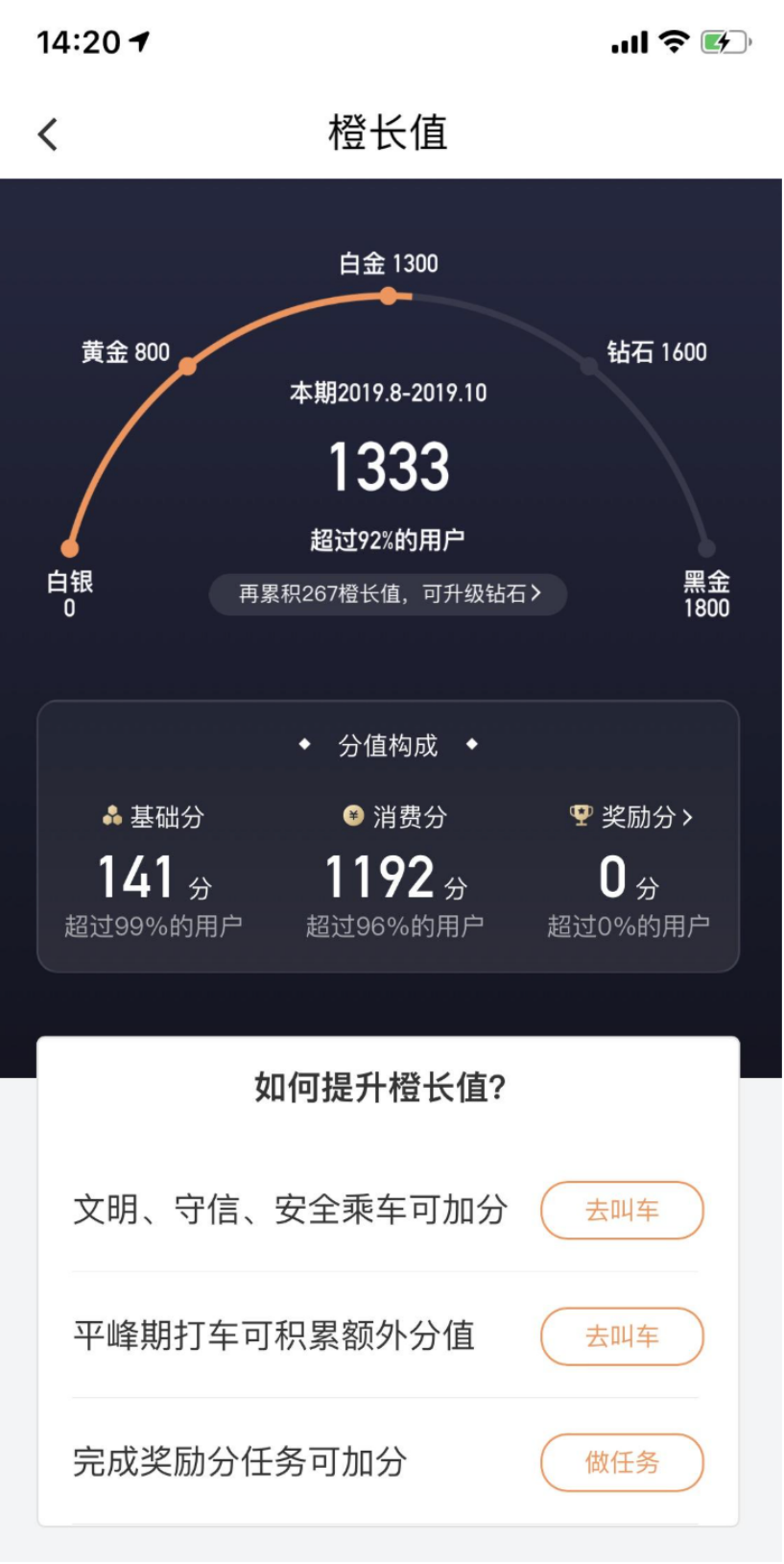Tap 去叫车 beside 平峰期打车可积累额外分值
The height and width of the screenshot is (1564, 784).
pyautogui.click(x=622, y=1335)
